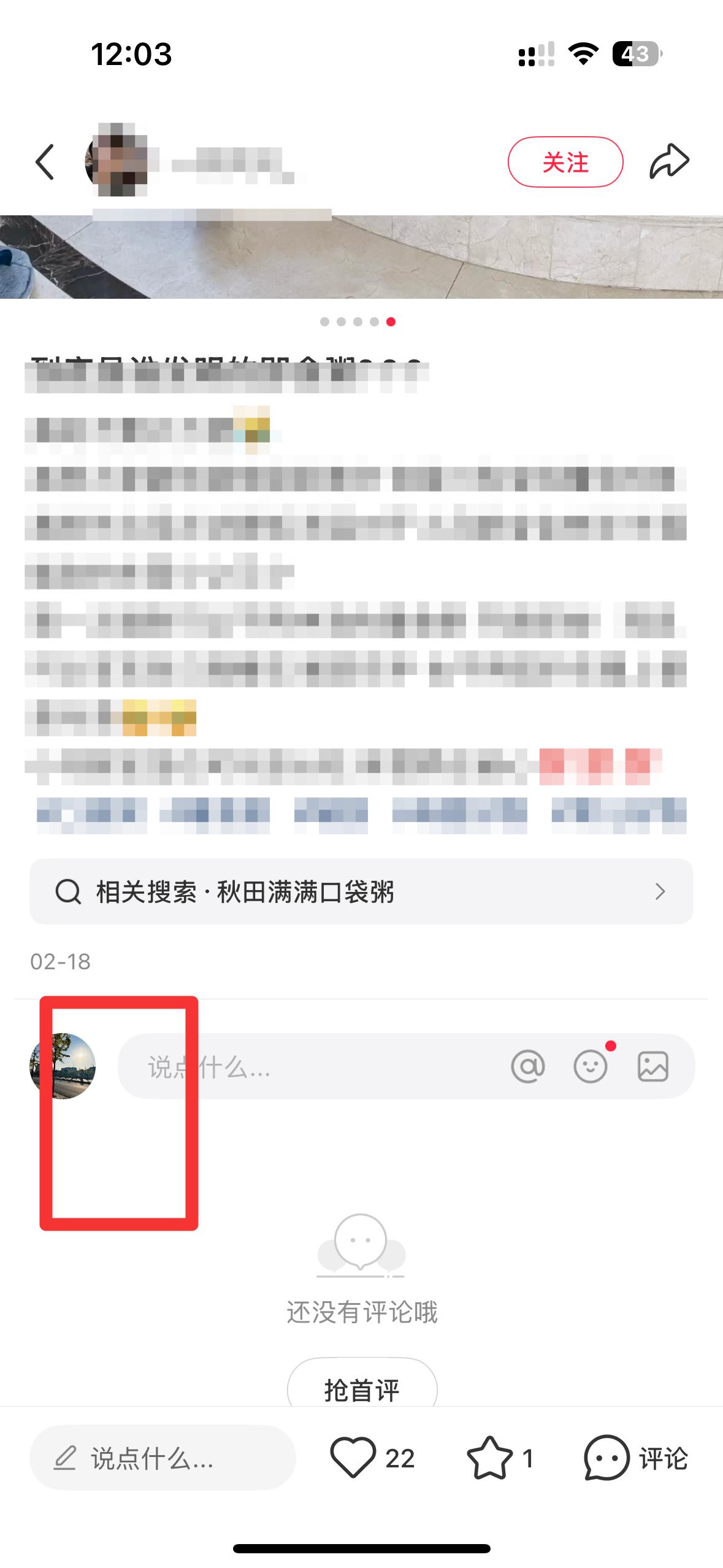The height and width of the screenshot is (1568, 723).
Task: Mention someone with the @ icon
Action: 528,1066
